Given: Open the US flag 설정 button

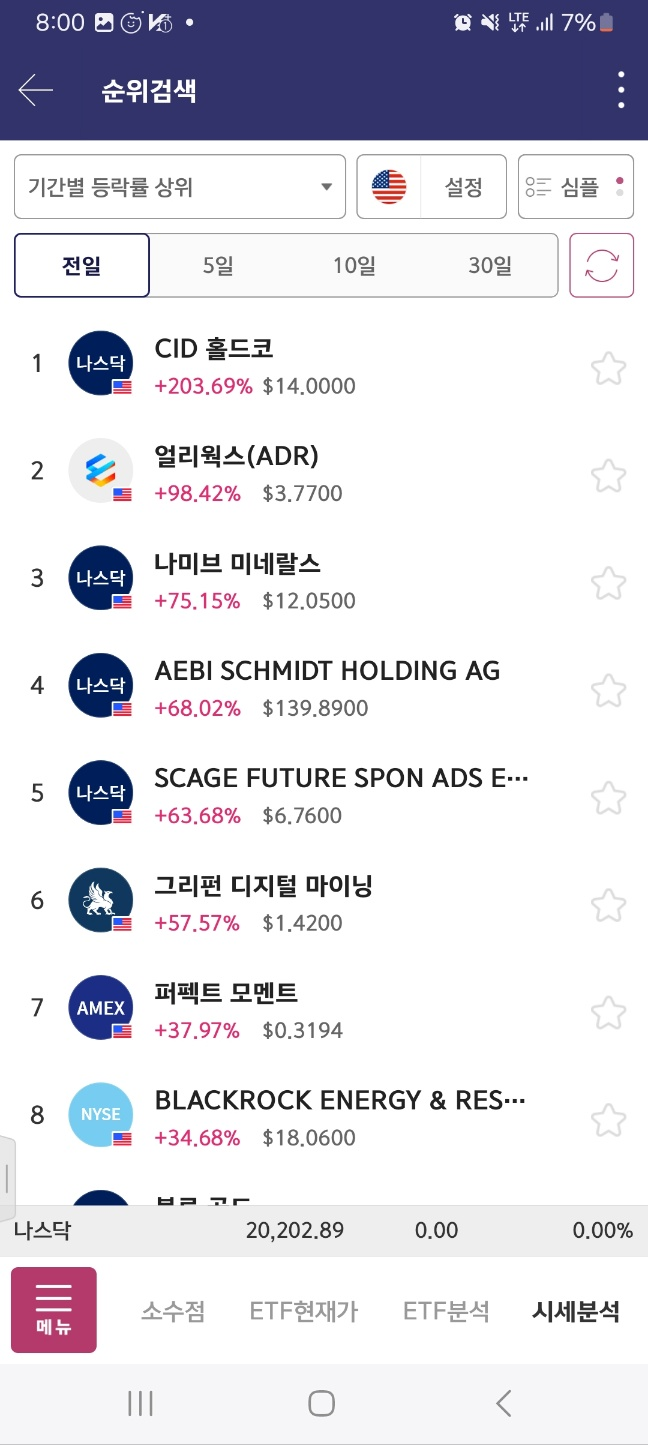Looking at the screenshot, I should [431, 187].
